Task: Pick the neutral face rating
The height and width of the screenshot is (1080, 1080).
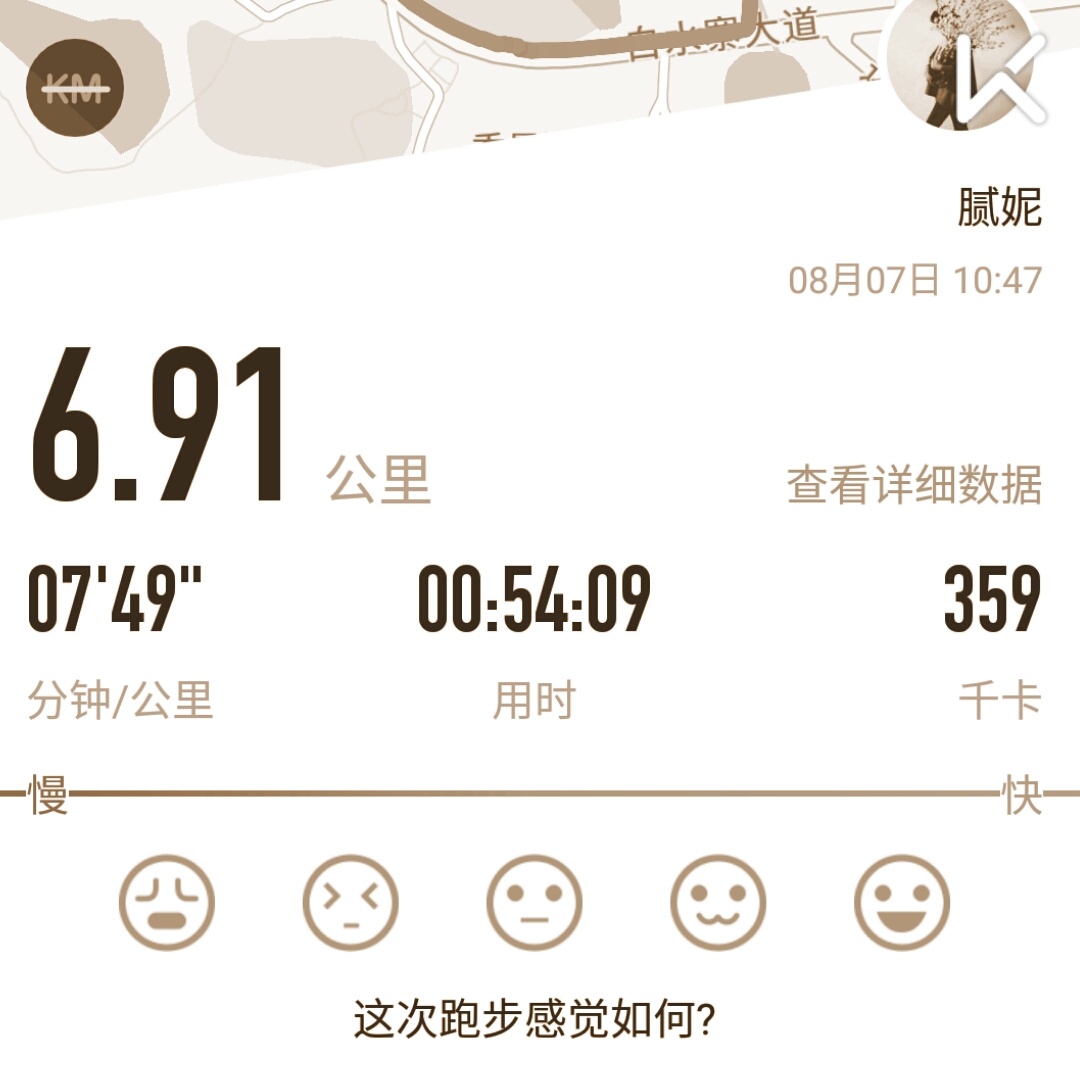Action: click(534, 903)
